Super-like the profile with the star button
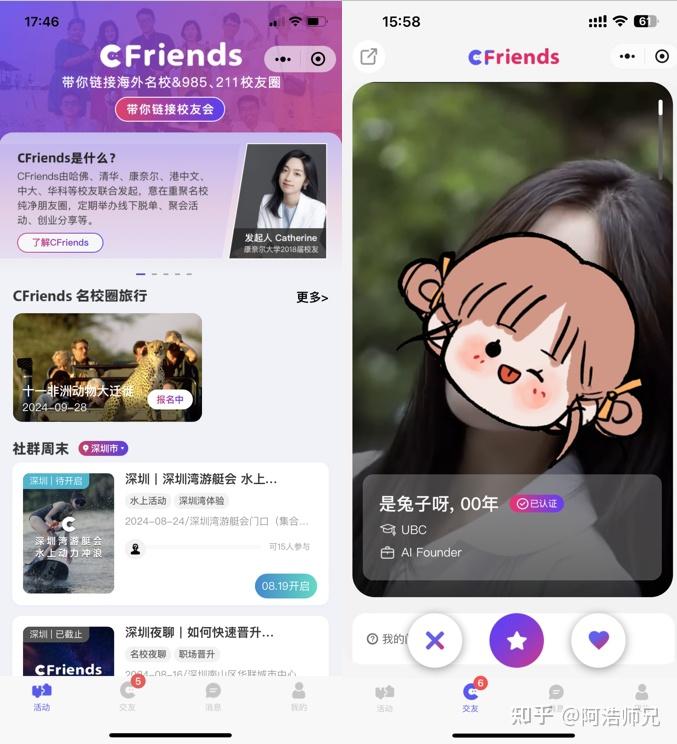 [516, 640]
